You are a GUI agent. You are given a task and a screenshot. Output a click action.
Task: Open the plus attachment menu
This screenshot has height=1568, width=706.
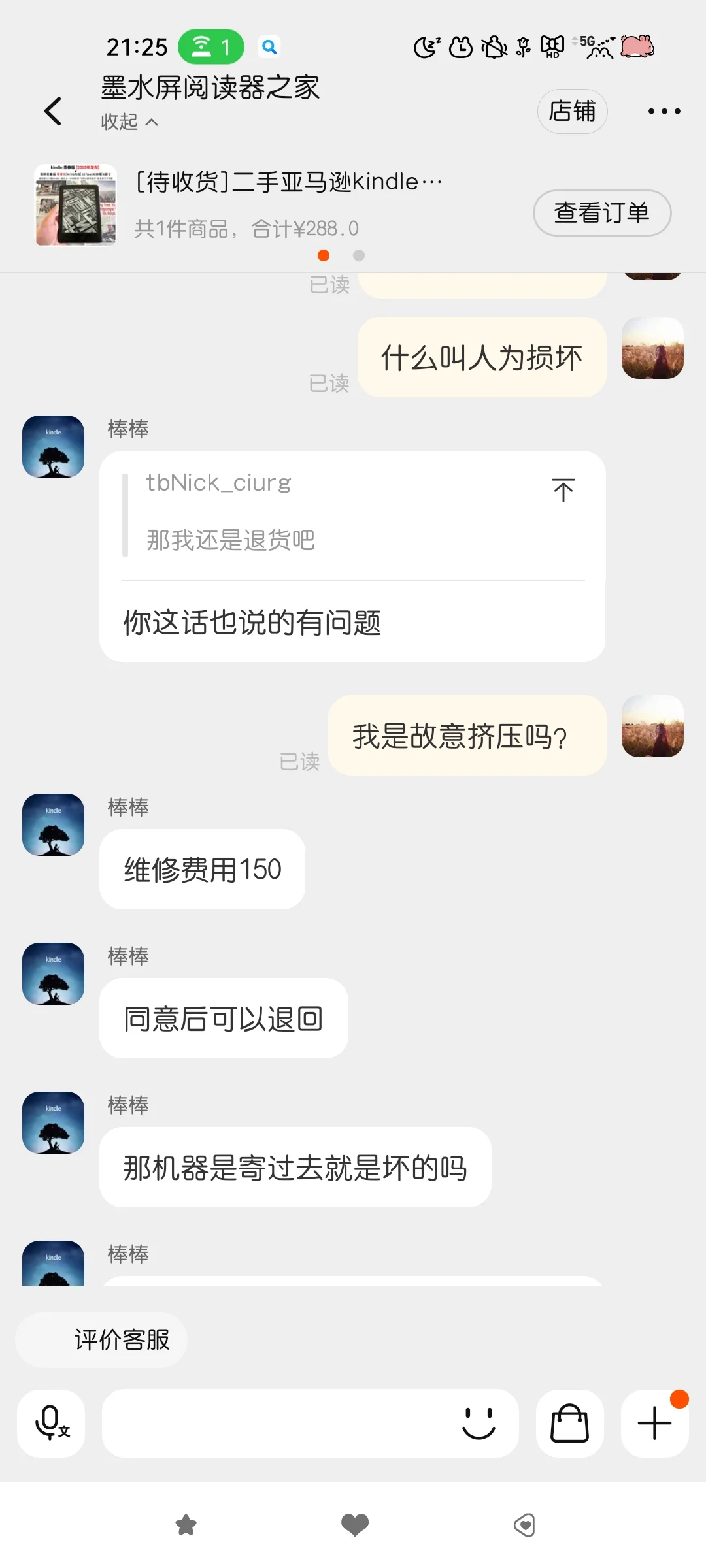pyautogui.click(x=654, y=1423)
